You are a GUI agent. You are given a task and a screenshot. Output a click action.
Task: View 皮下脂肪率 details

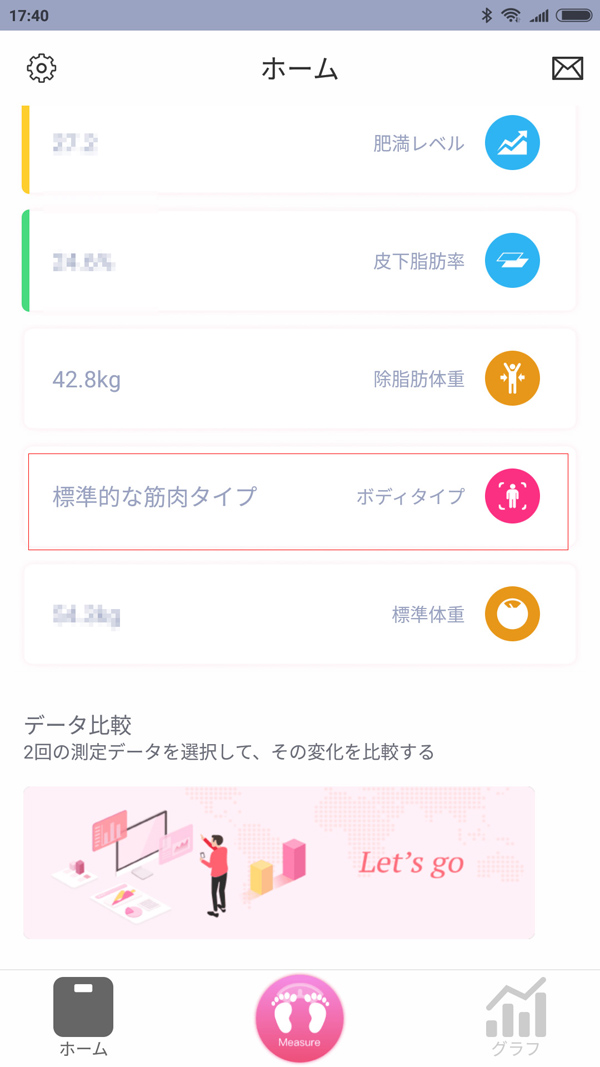click(300, 262)
